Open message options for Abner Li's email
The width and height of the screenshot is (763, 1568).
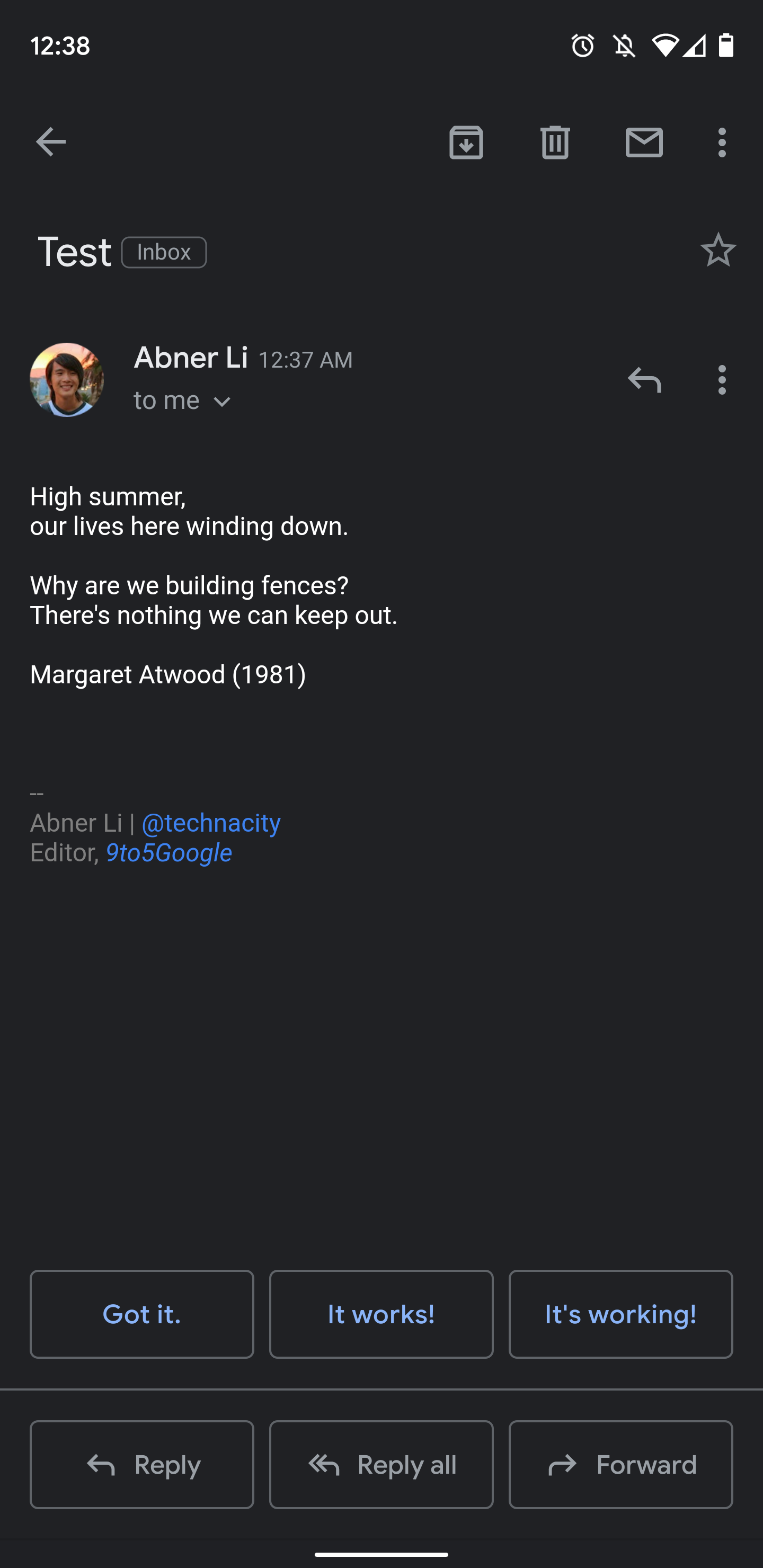(x=722, y=380)
